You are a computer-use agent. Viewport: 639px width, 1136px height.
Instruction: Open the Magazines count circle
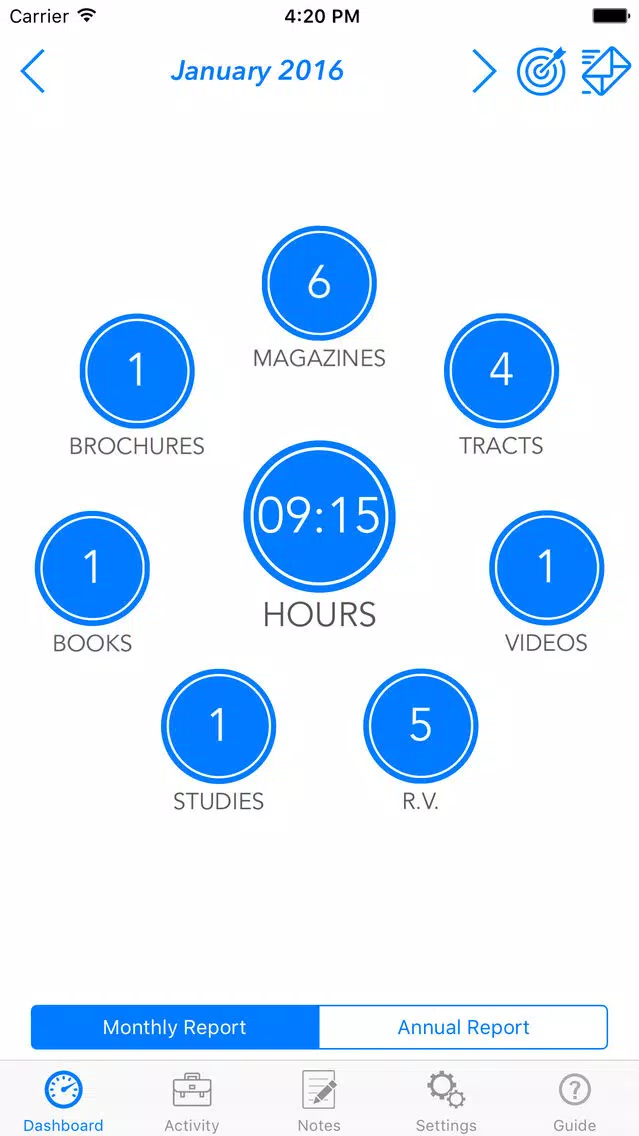pyautogui.click(x=320, y=283)
